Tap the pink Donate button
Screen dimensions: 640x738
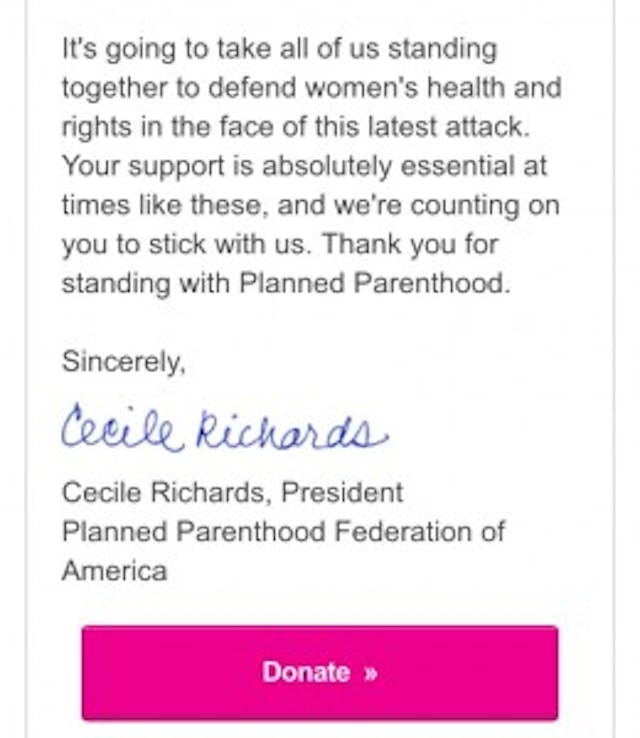(319, 672)
